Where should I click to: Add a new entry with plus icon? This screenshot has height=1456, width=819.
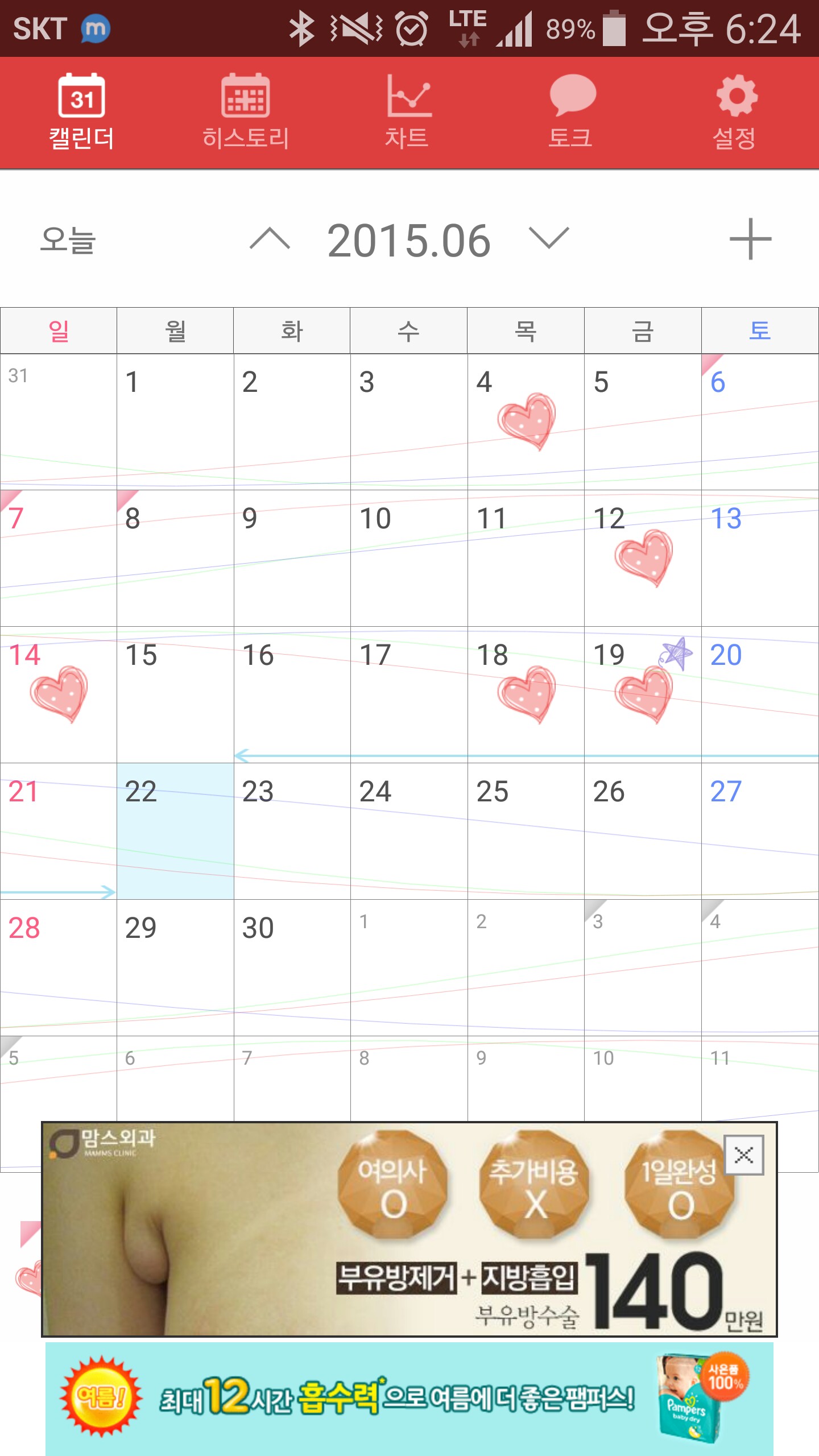pos(750,239)
